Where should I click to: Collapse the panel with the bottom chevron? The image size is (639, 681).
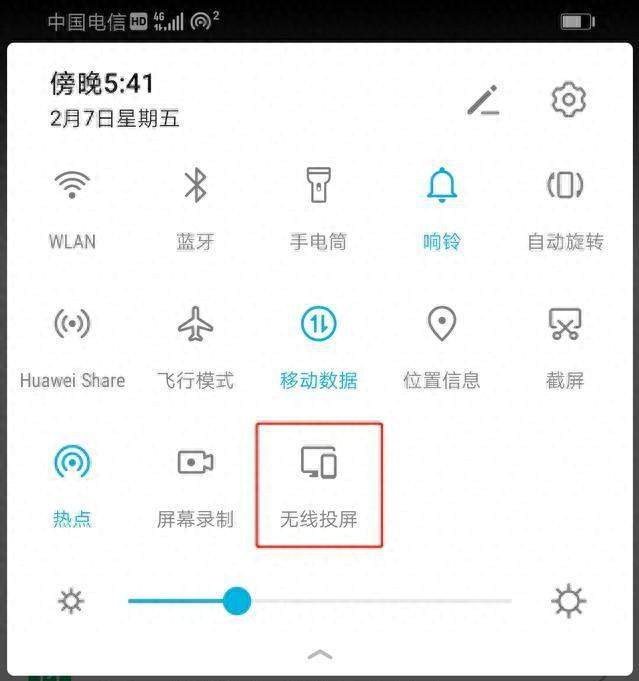[x=320, y=655]
